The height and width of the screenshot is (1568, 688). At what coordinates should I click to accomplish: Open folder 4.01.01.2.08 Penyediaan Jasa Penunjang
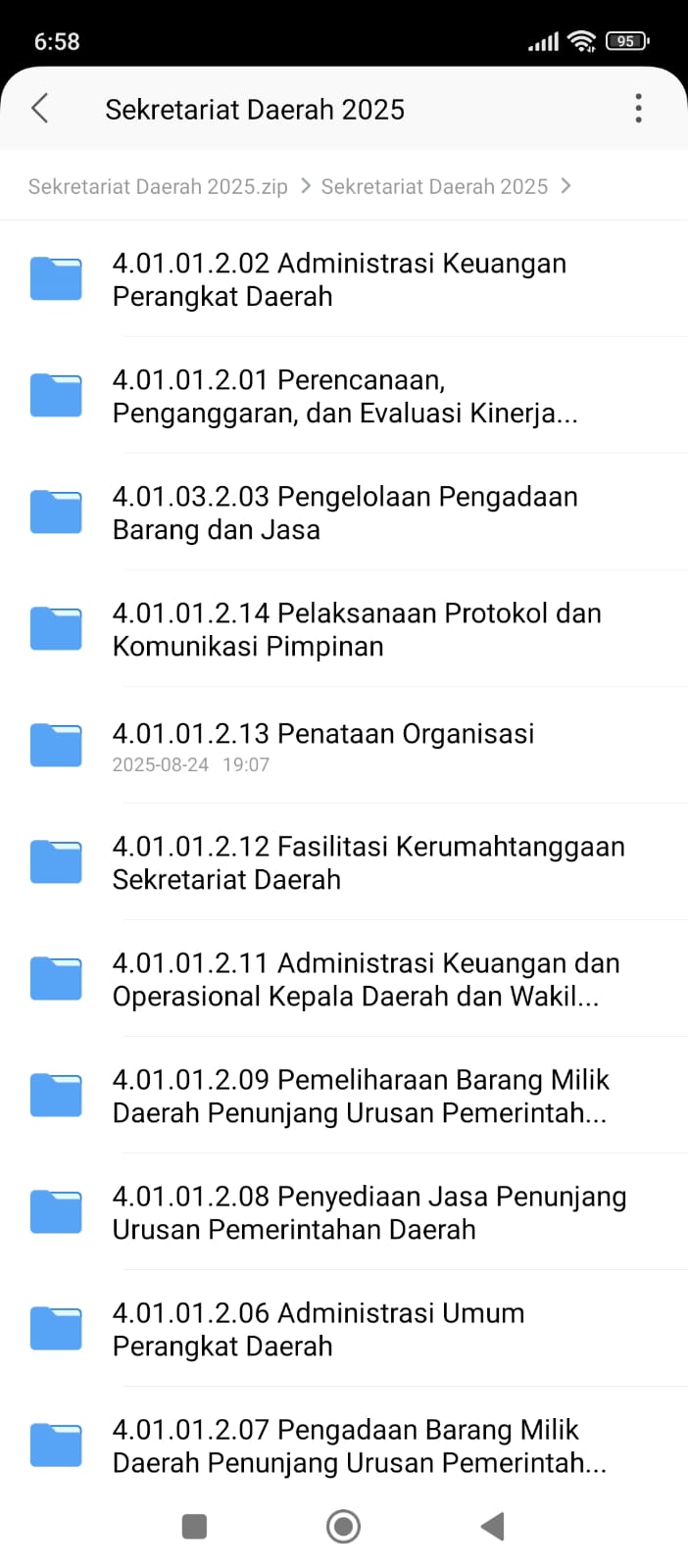click(x=369, y=1212)
